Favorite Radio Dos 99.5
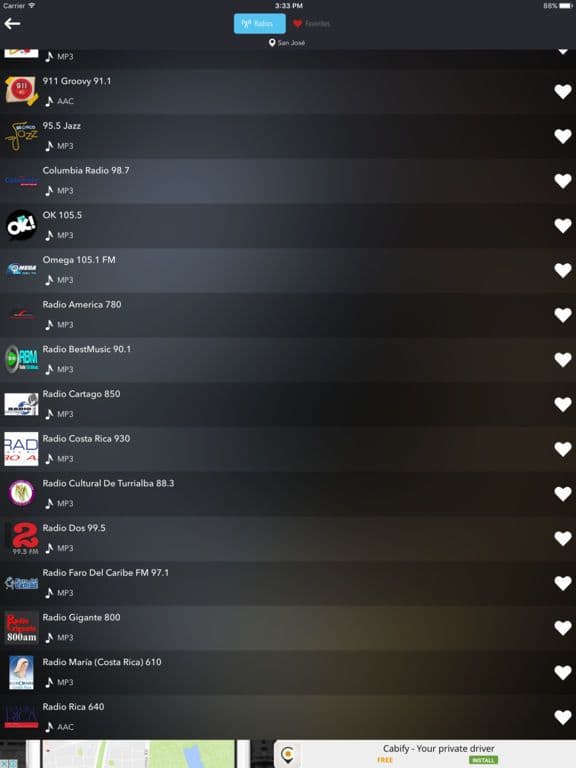 [563, 538]
